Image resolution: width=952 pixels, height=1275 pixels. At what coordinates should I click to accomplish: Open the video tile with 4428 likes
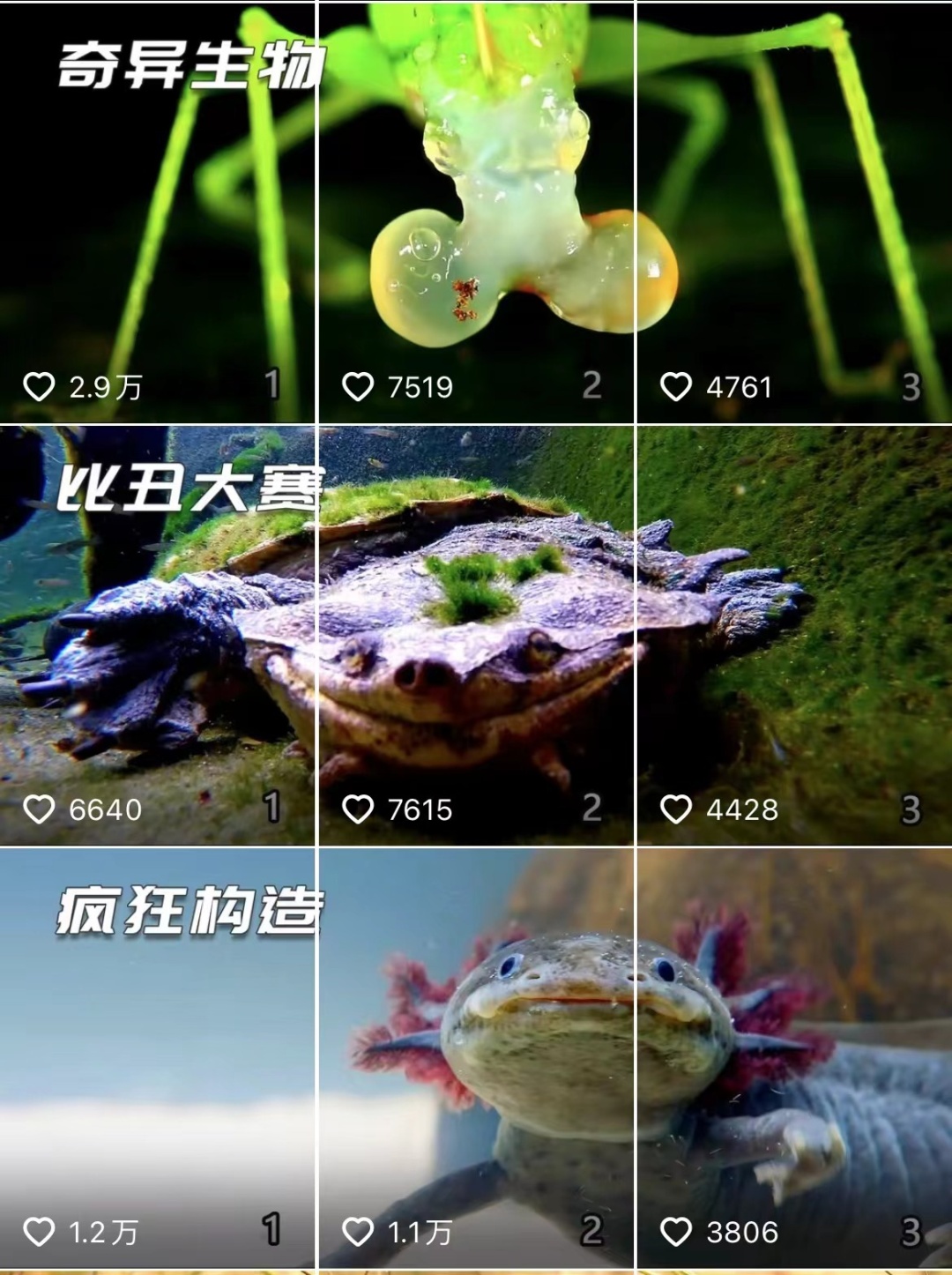(x=793, y=635)
